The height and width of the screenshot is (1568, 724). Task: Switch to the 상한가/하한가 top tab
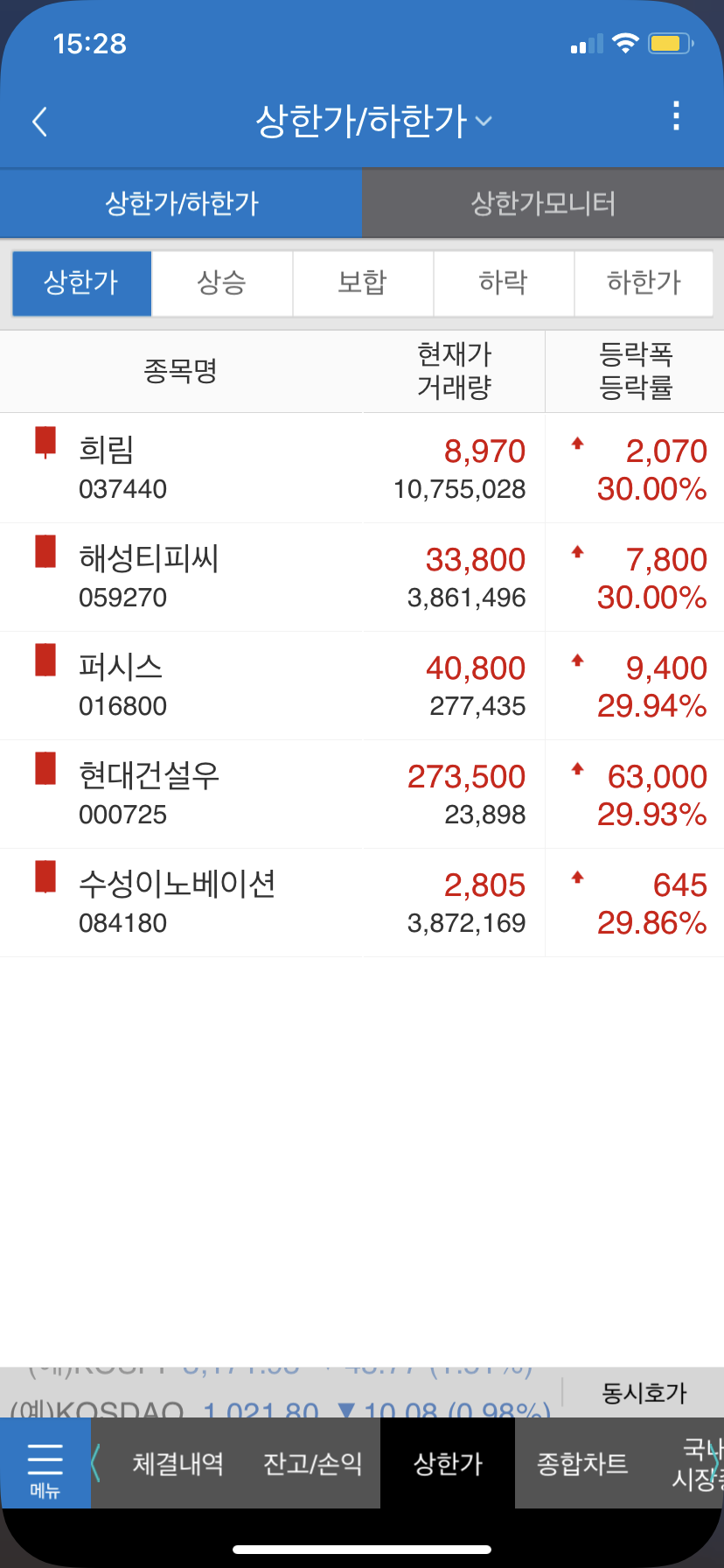click(x=181, y=203)
